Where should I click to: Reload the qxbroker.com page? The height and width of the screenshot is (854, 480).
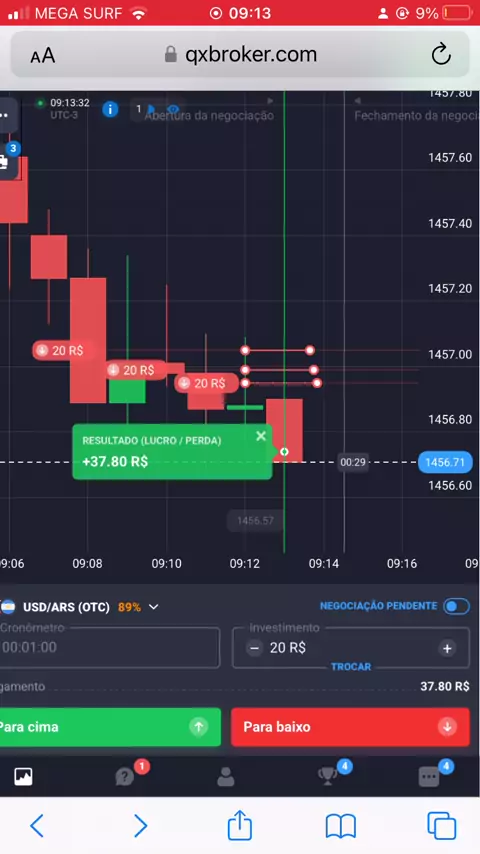[441, 54]
